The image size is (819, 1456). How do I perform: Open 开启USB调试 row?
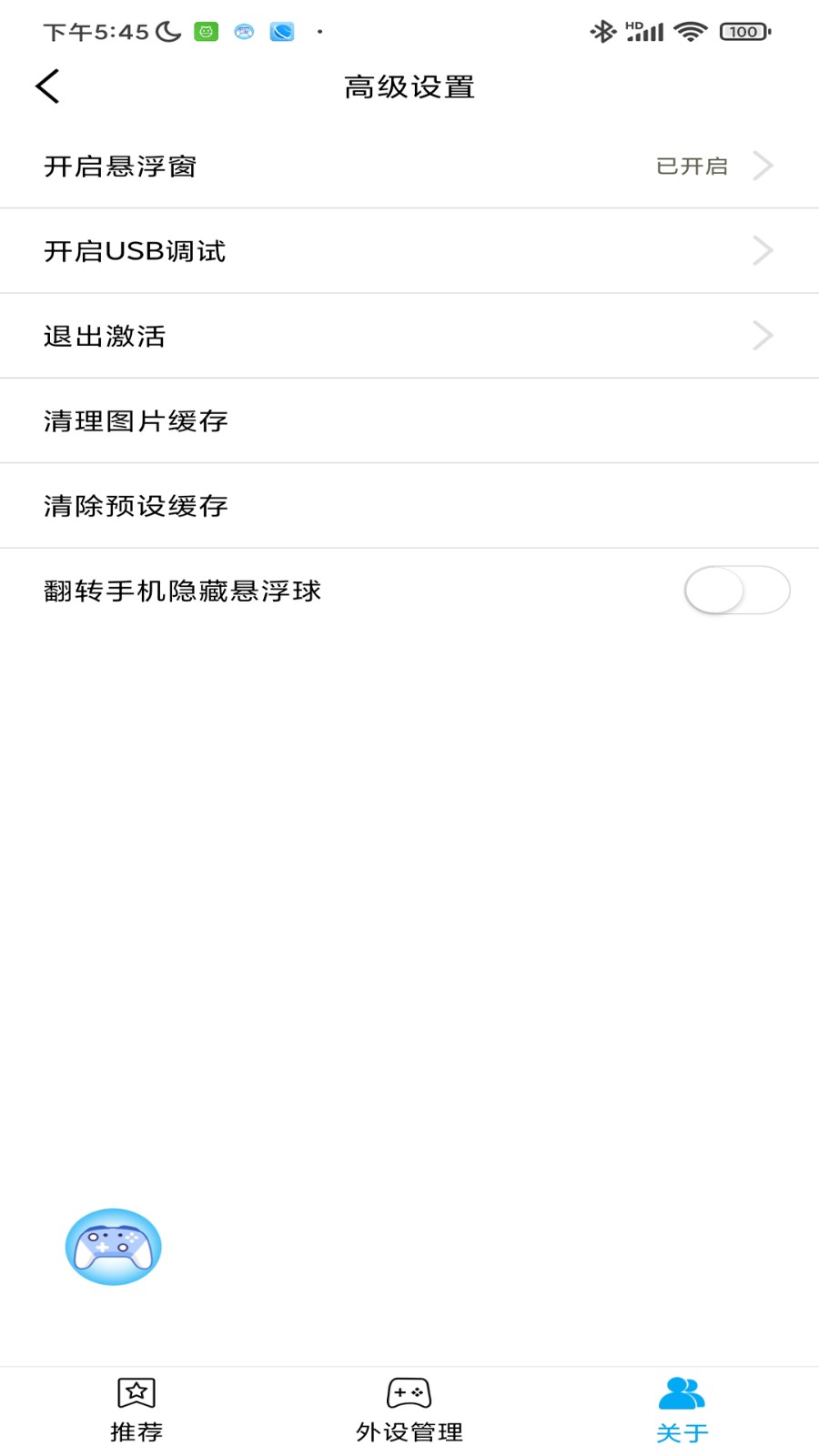click(409, 250)
